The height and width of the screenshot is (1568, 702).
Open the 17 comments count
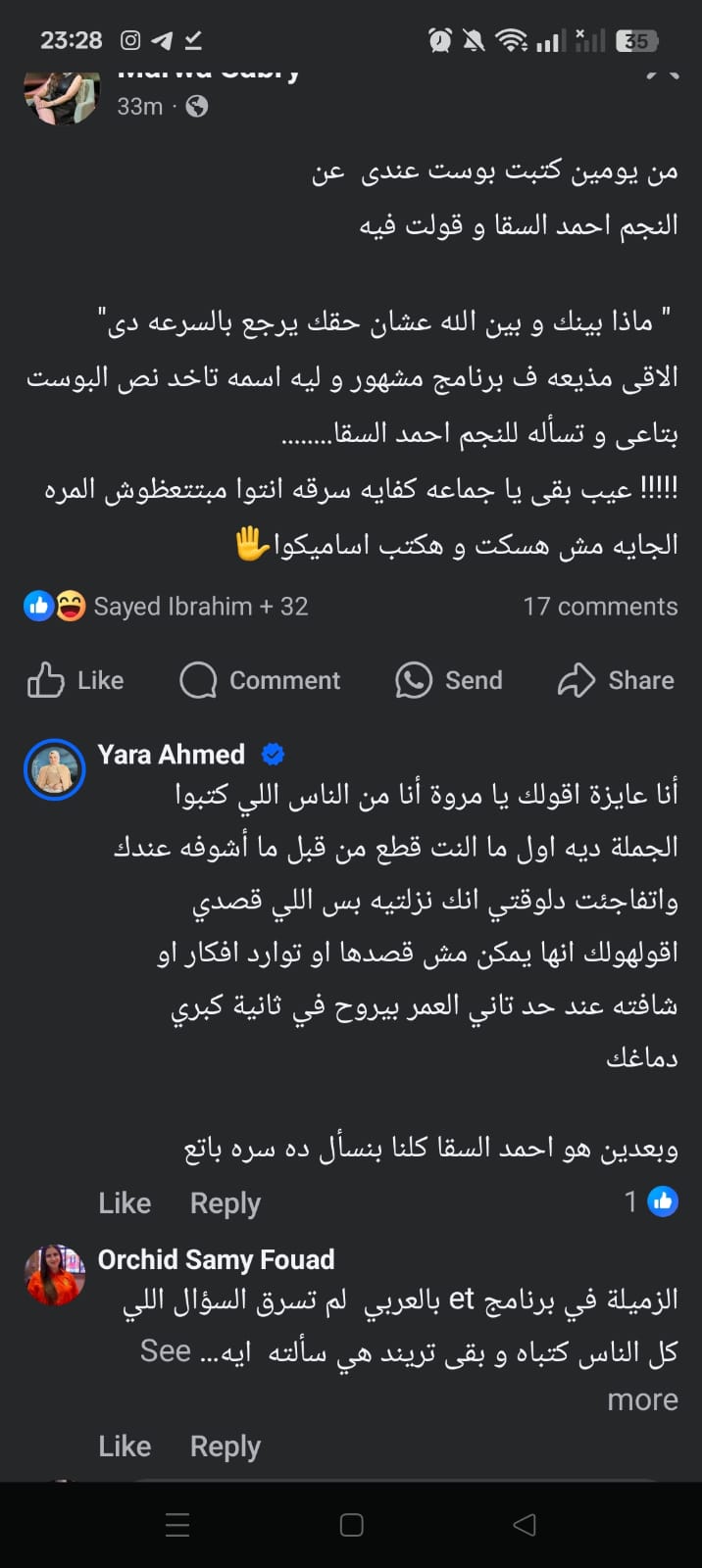point(600,607)
